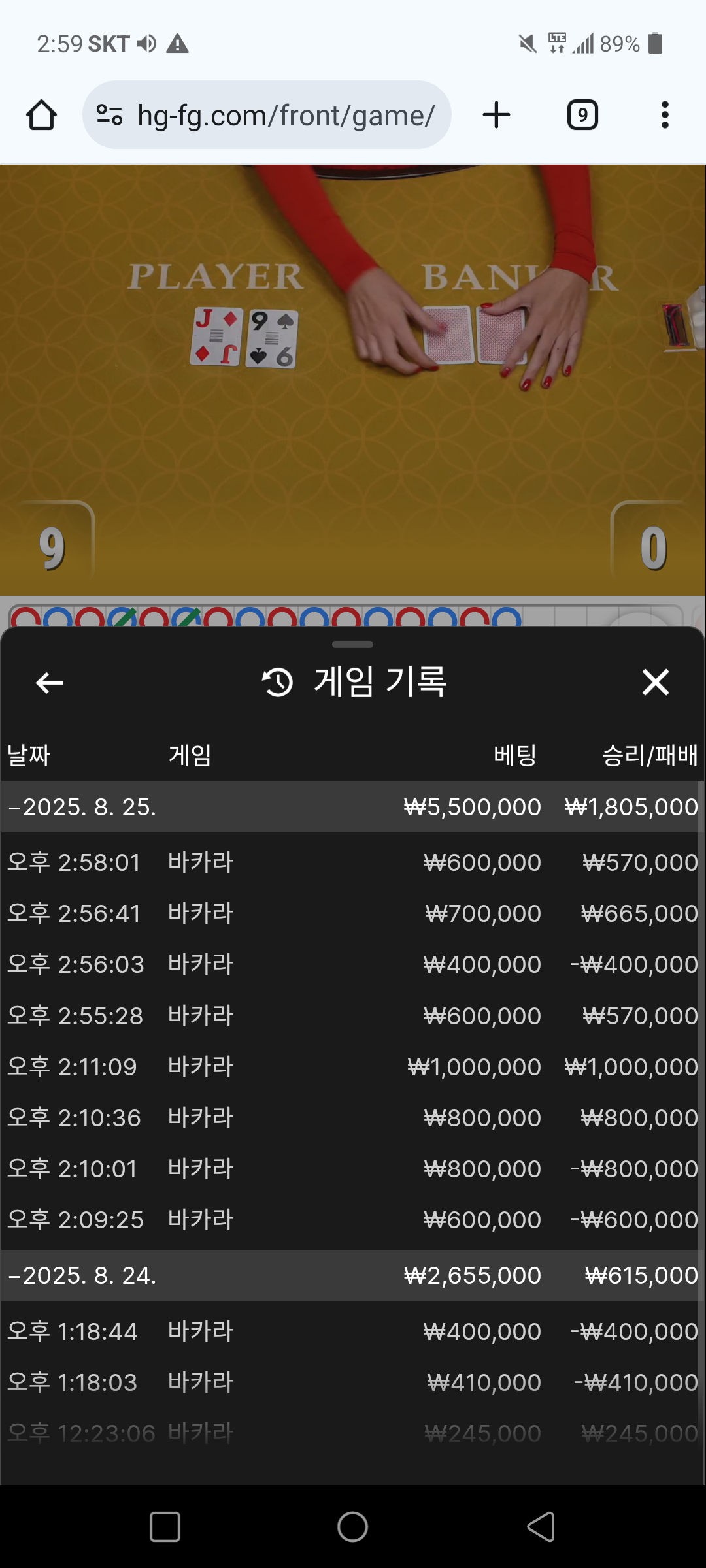706x1568 pixels.
Task: Tap the hg-fg.com address bar
Action: [x=267, y=115]
